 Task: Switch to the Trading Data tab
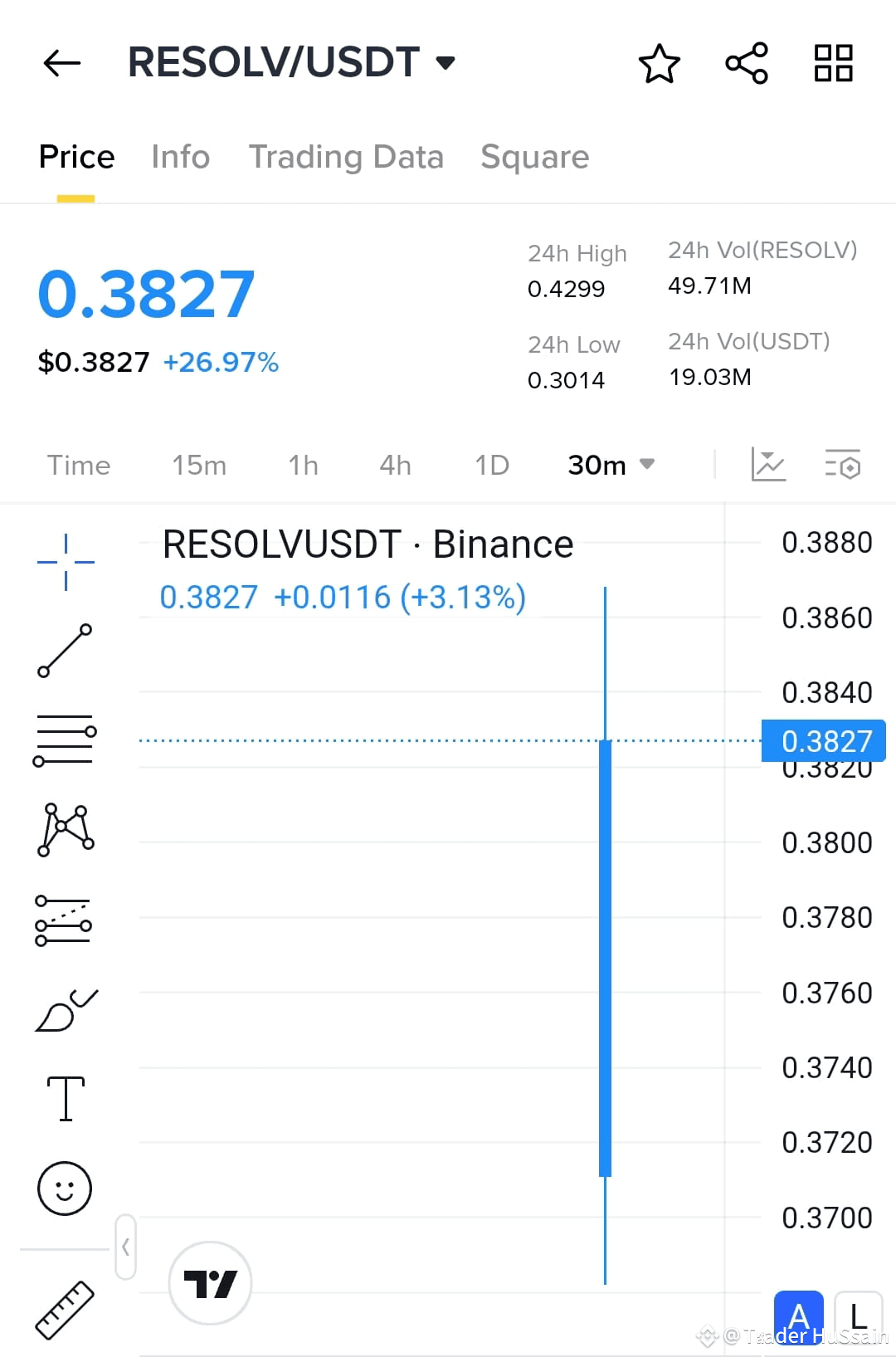tap(346, 157)
